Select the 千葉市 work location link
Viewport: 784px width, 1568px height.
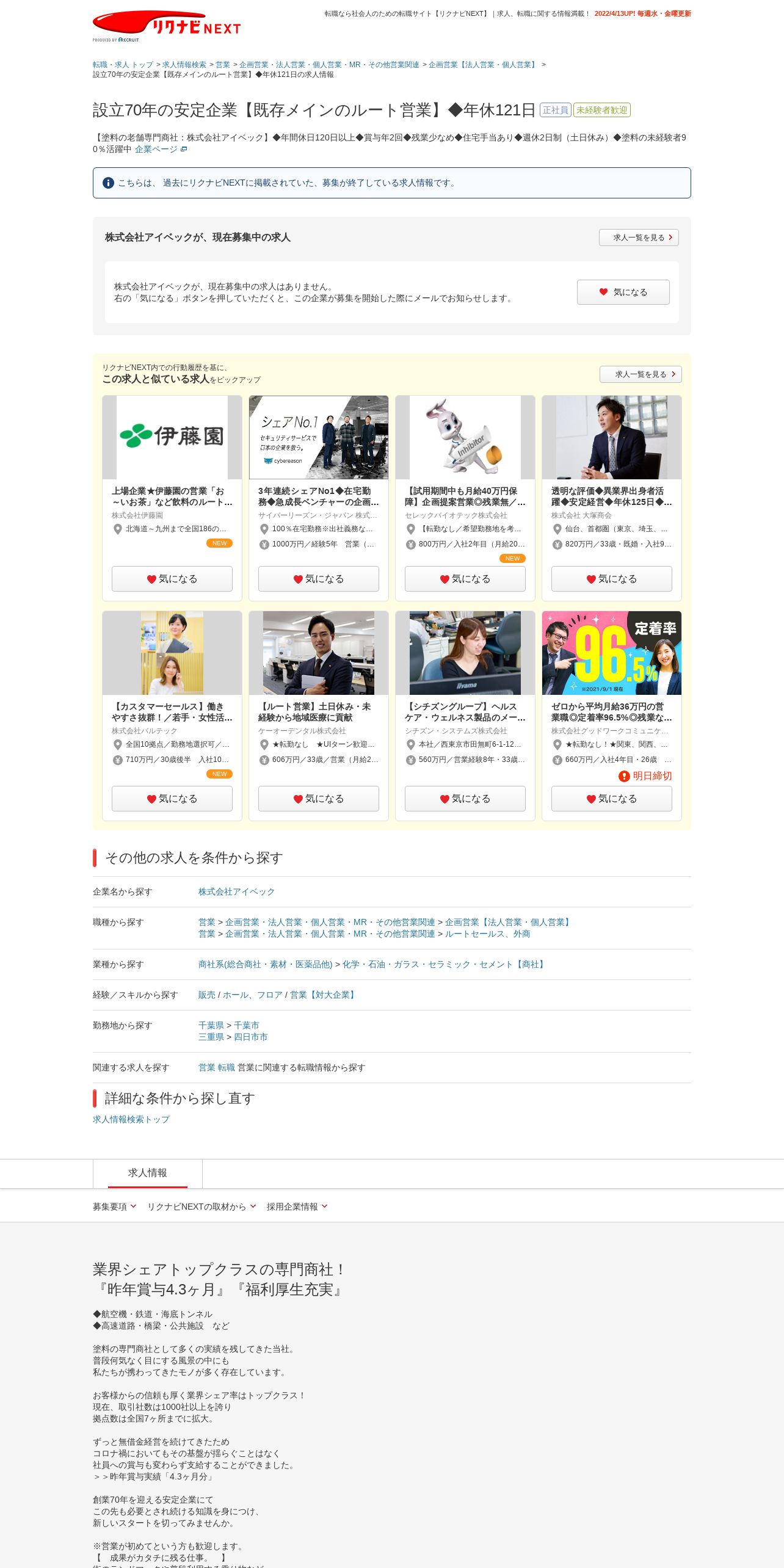247,1026
